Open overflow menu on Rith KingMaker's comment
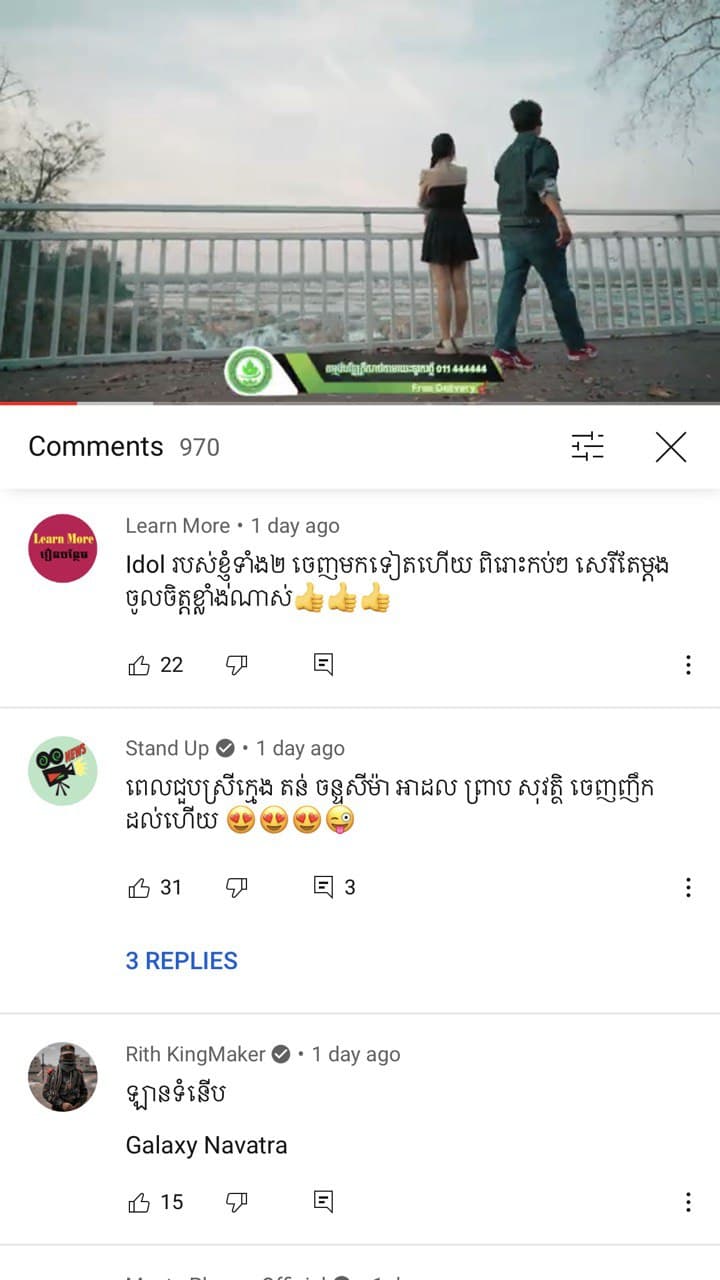The width and height of the screenshot is (720, 1280). [688, 1202]
